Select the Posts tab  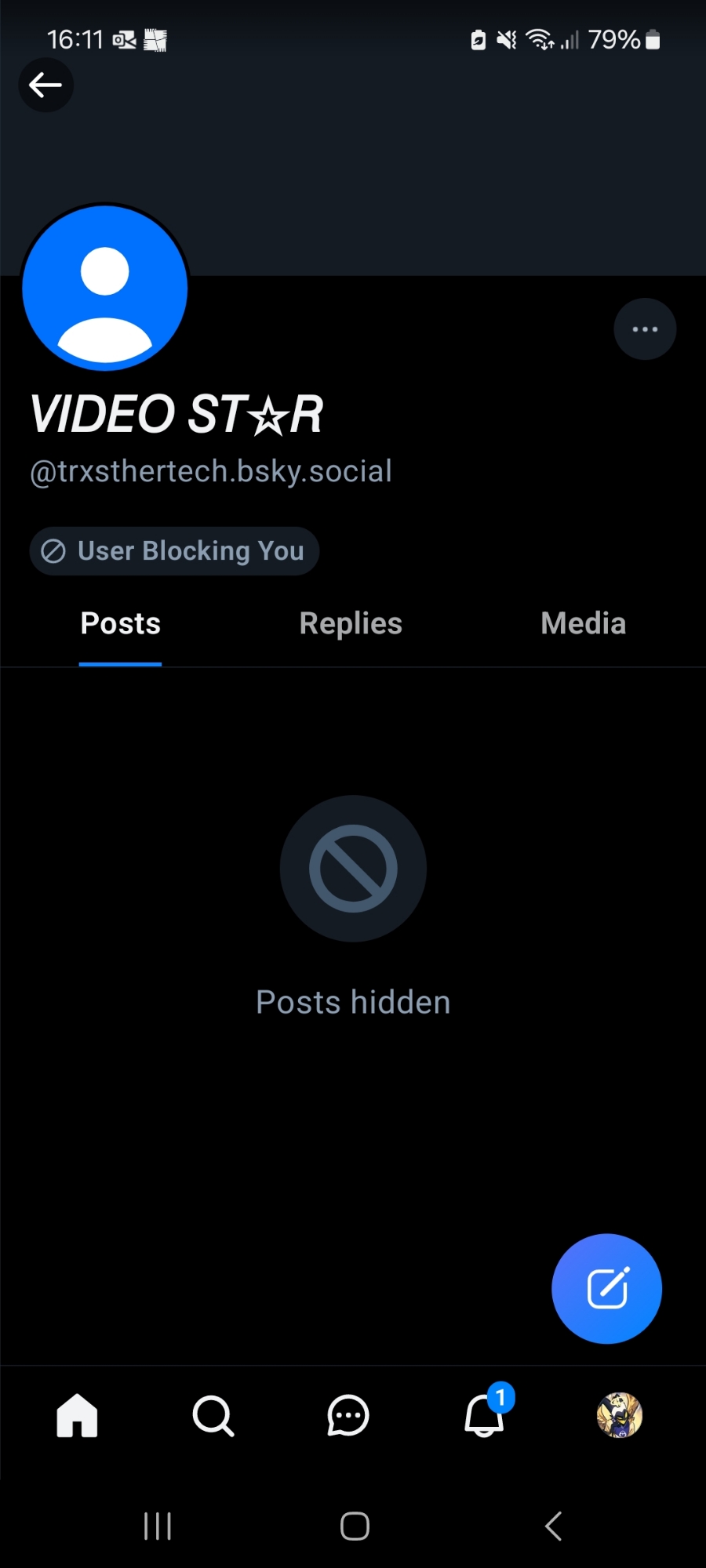120,624
